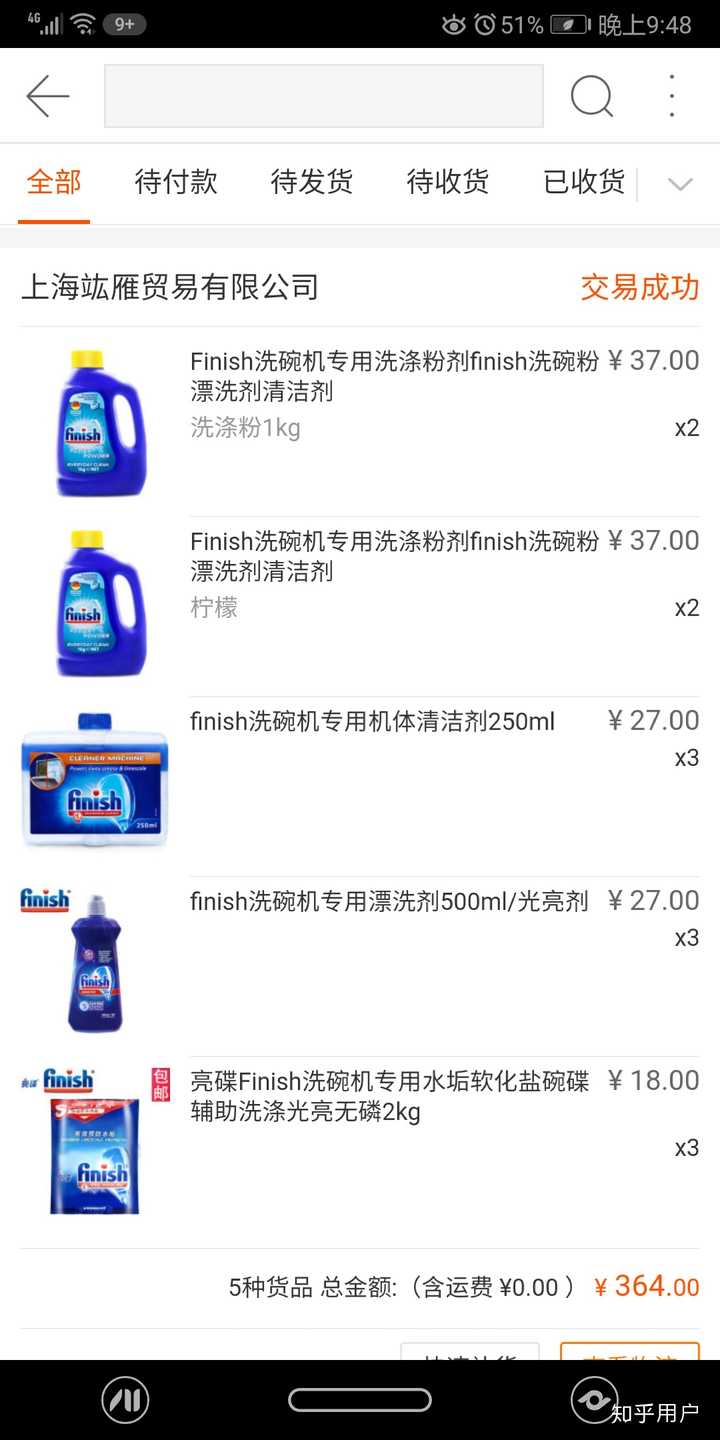Expand more order status tabs chevron
Viewport: 720px width, 1440px height.
[680, 184]
